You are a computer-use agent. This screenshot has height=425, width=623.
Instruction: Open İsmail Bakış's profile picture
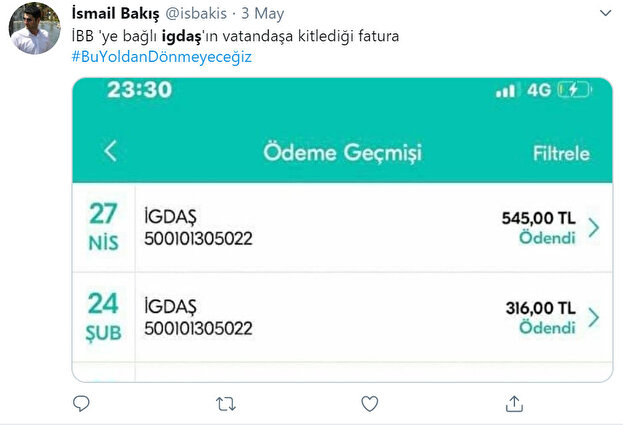pyautogui.click(x=35, y=28)
